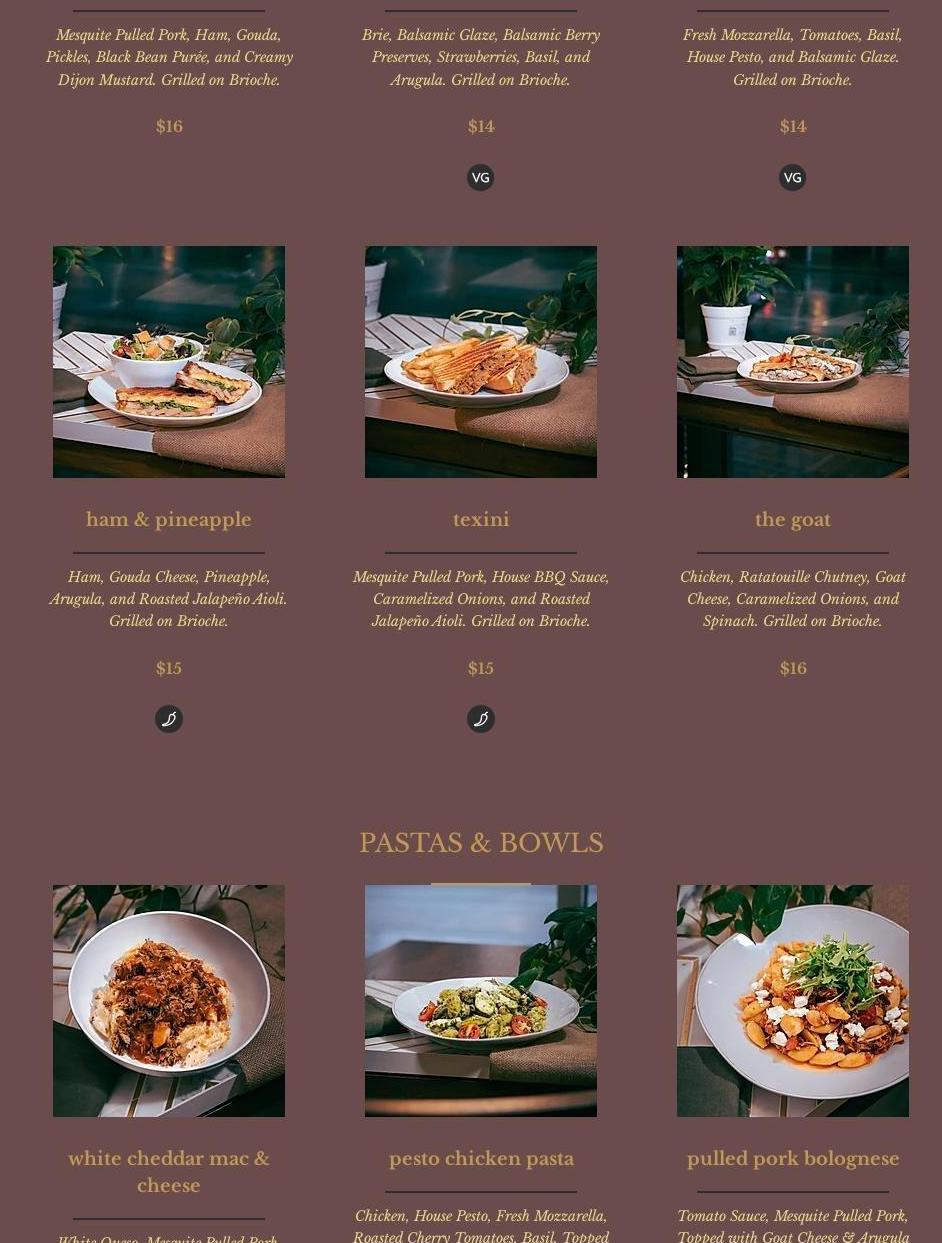View the pulled pork bolognese photo
The width and height of the screenshot is (942, 1243).
792,1000
